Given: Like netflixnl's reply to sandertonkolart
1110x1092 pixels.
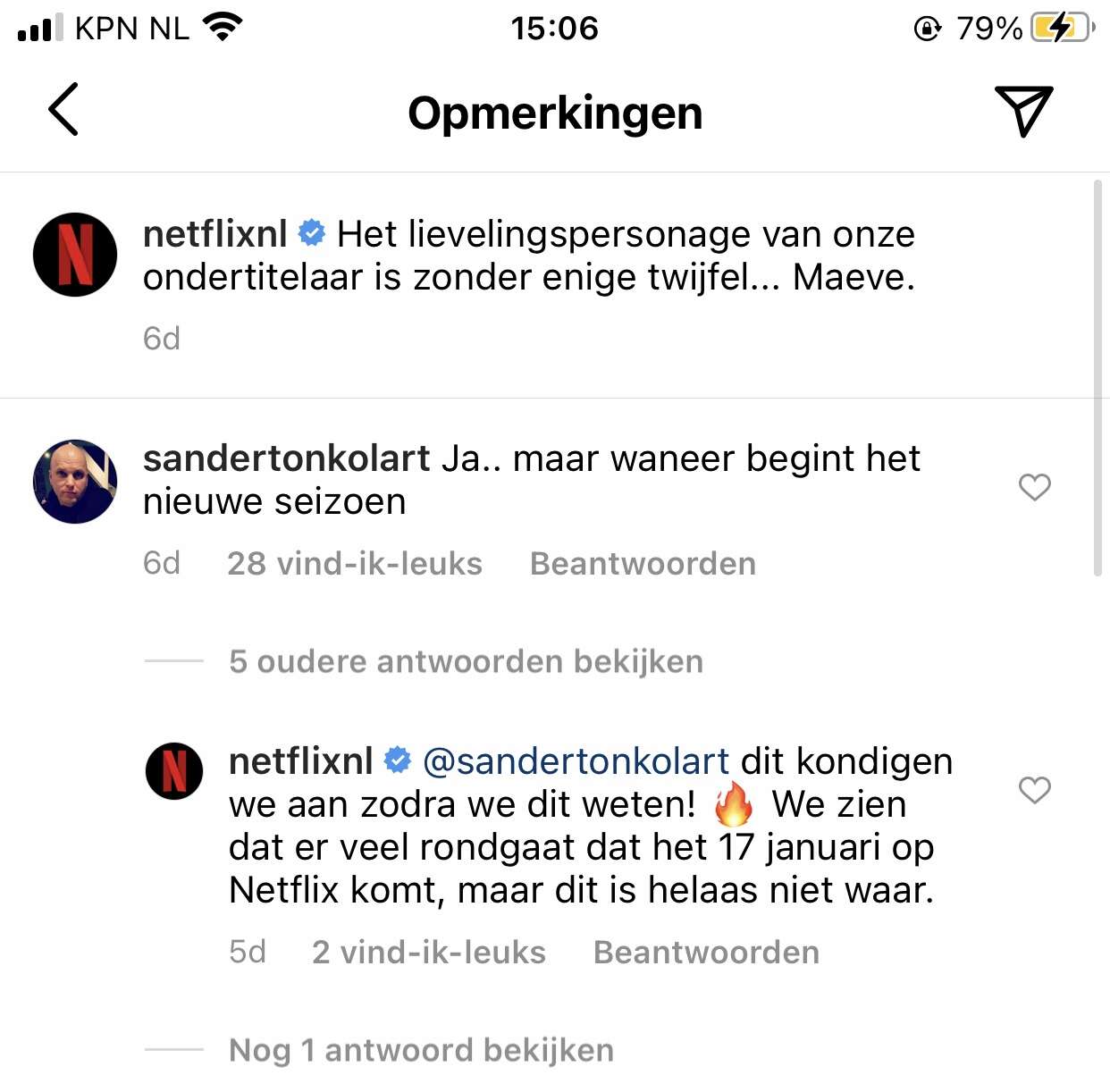Looking at the screenshot, I should (x=1034, y=790).
